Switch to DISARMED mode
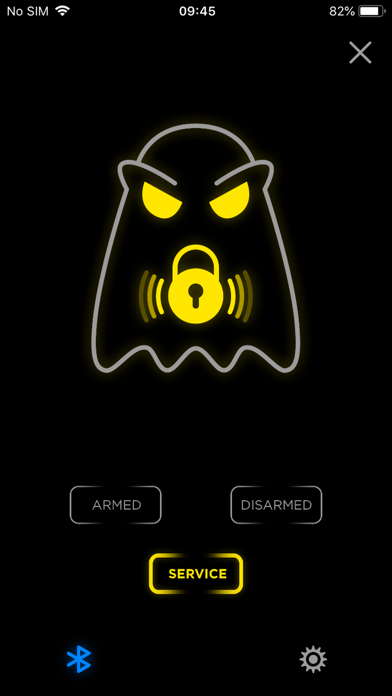 click(276, 505)
